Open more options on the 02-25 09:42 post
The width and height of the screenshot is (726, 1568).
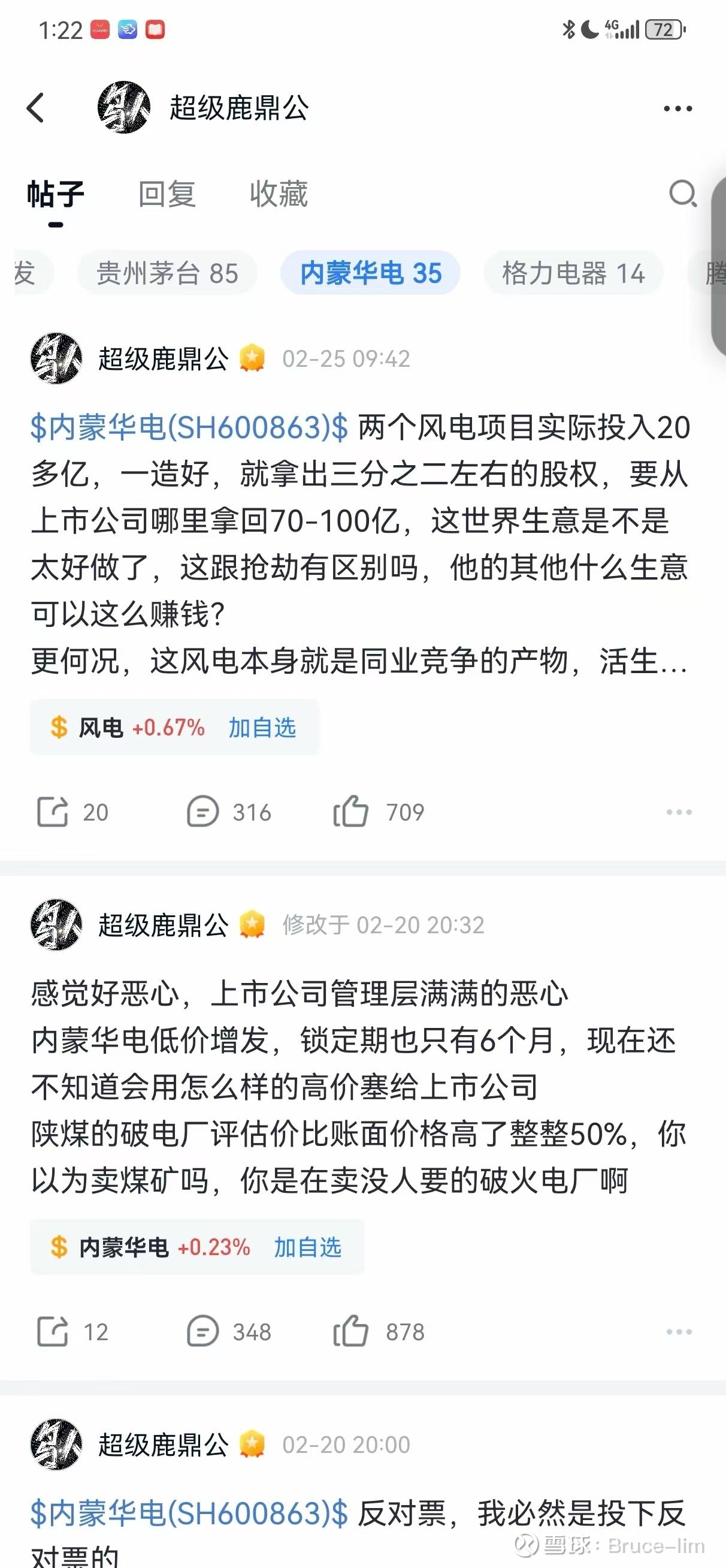coord(679,812)
